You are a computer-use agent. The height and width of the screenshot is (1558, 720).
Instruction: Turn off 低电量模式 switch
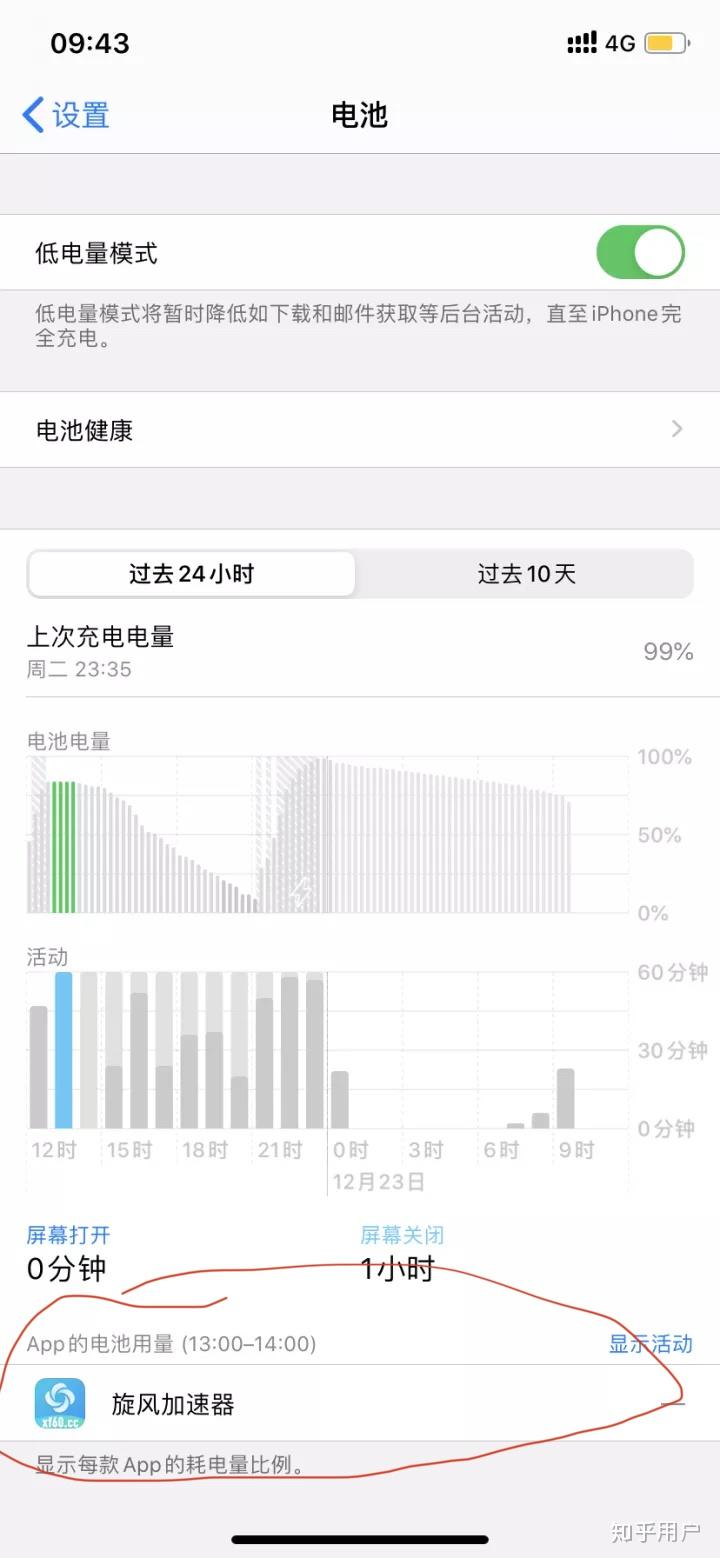tap(640, 253)
